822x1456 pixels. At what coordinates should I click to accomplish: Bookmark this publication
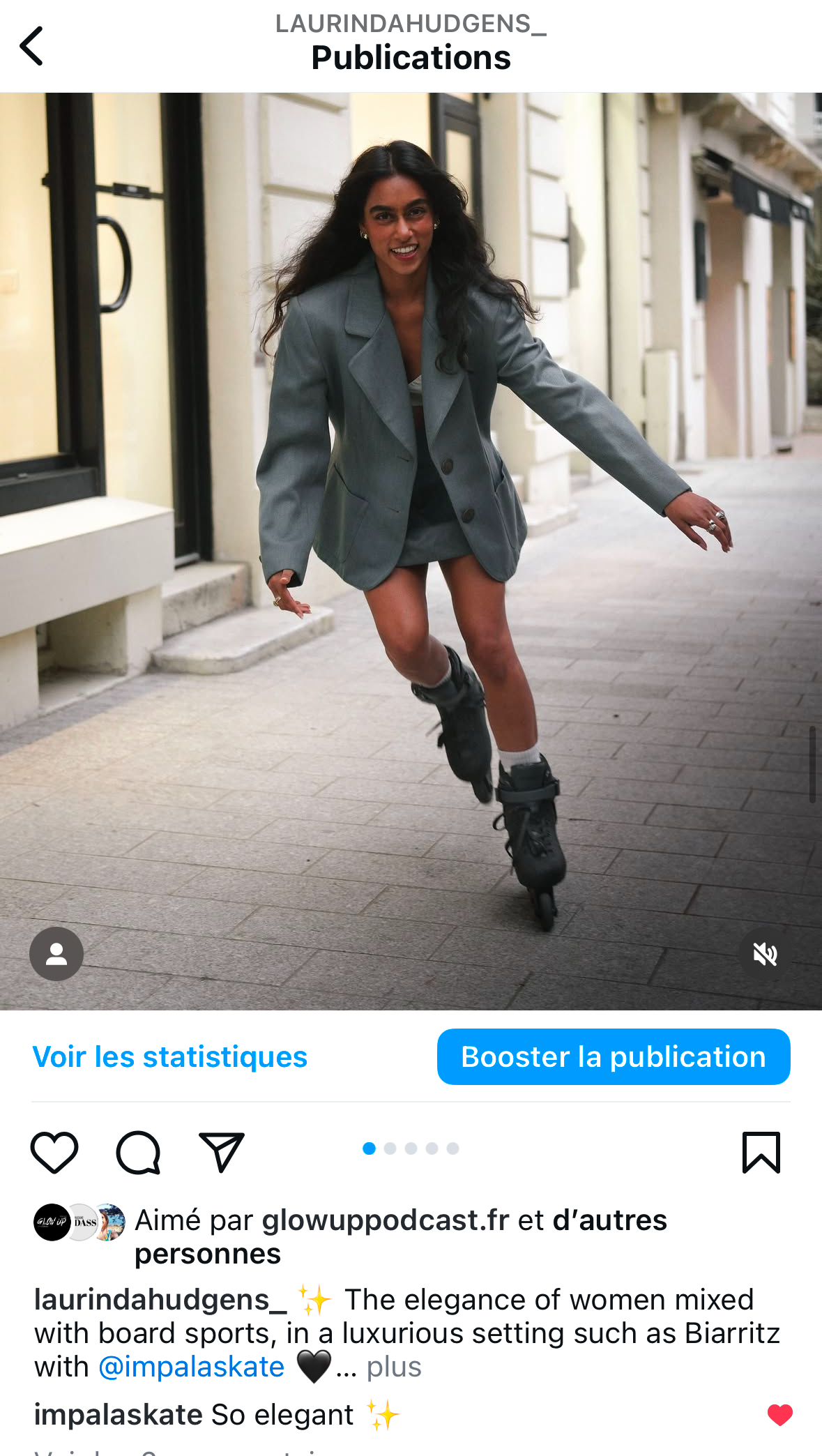pyautogui.click(x=761, y=1152)
